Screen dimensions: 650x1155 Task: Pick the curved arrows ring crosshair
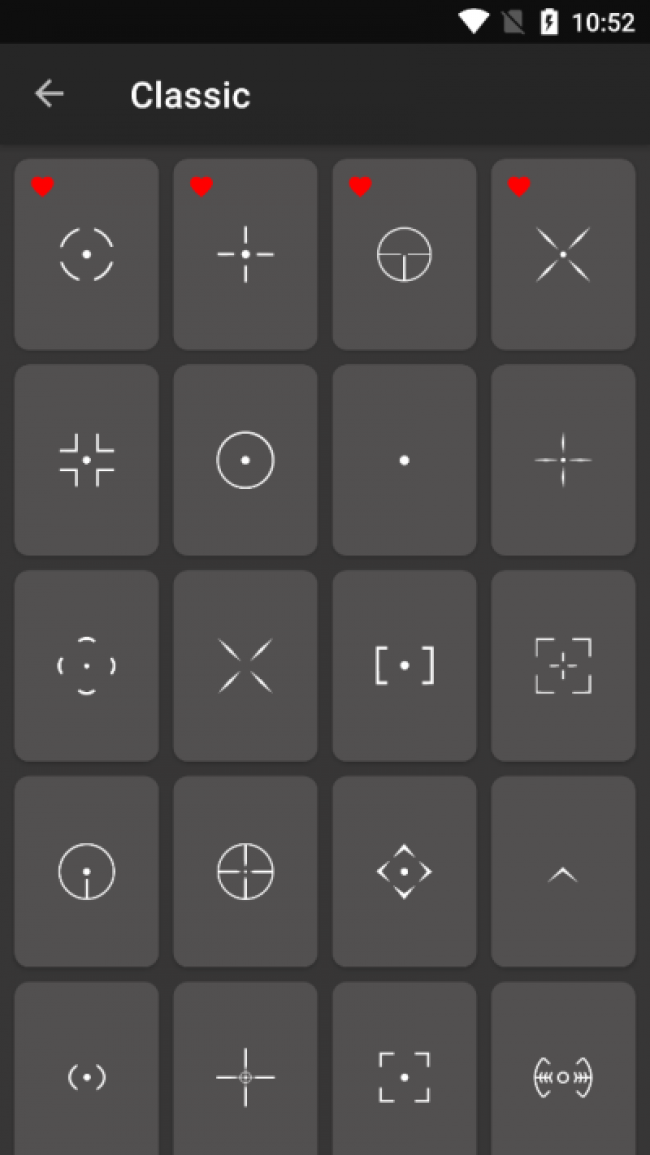563,1068
